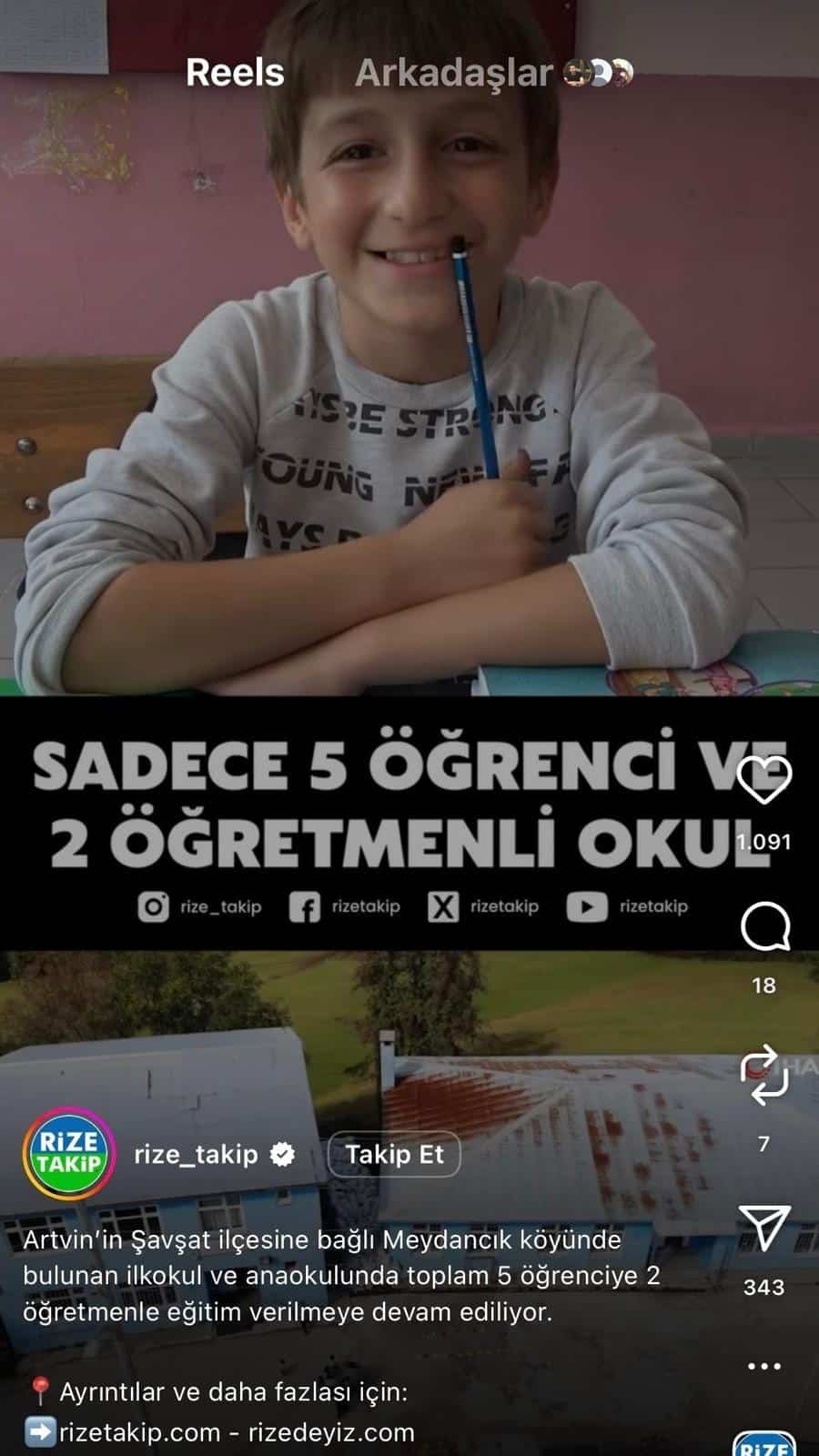Share the reel via the paper plane icon
The image size is (819, 1456).
tap(763, 1228)
